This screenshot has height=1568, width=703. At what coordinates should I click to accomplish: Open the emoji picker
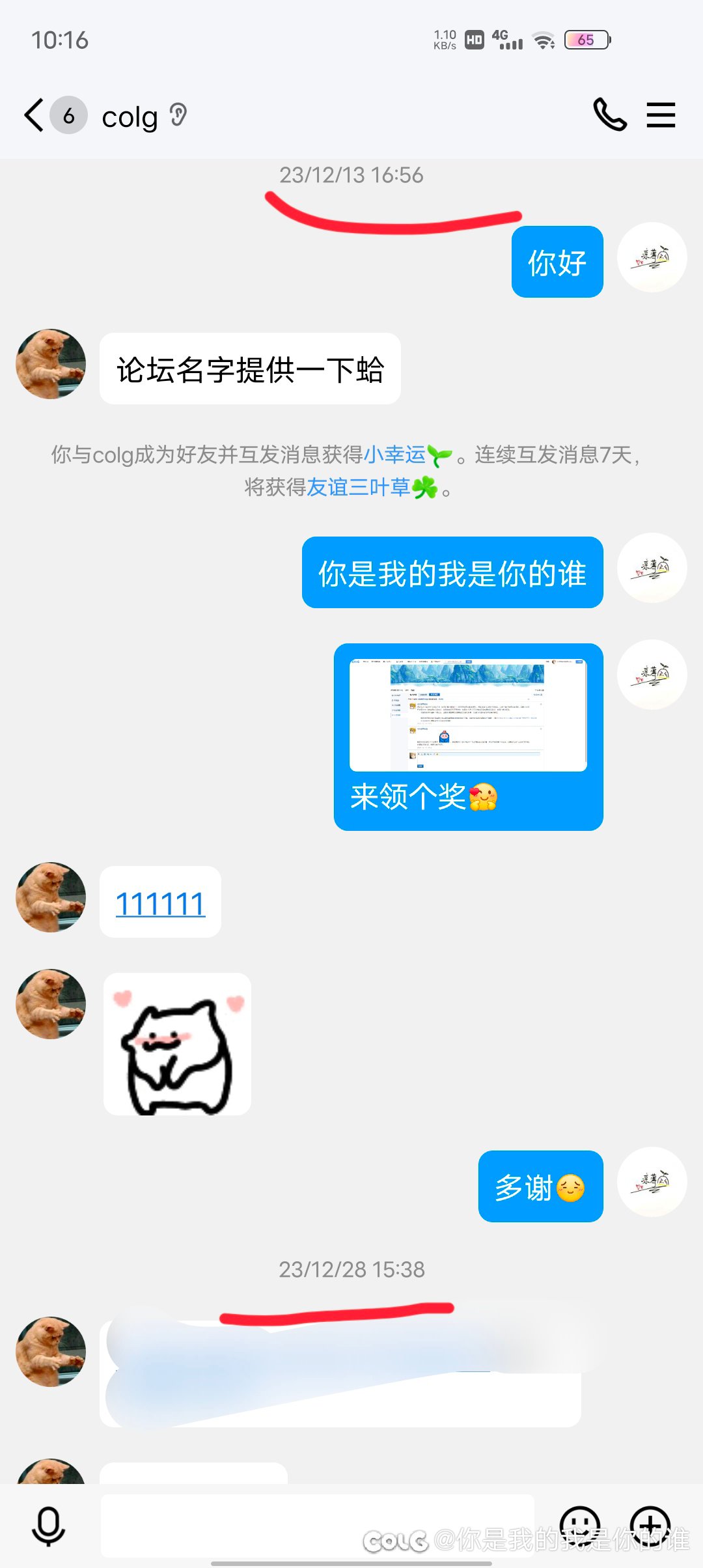click(x=579, y=1526)
